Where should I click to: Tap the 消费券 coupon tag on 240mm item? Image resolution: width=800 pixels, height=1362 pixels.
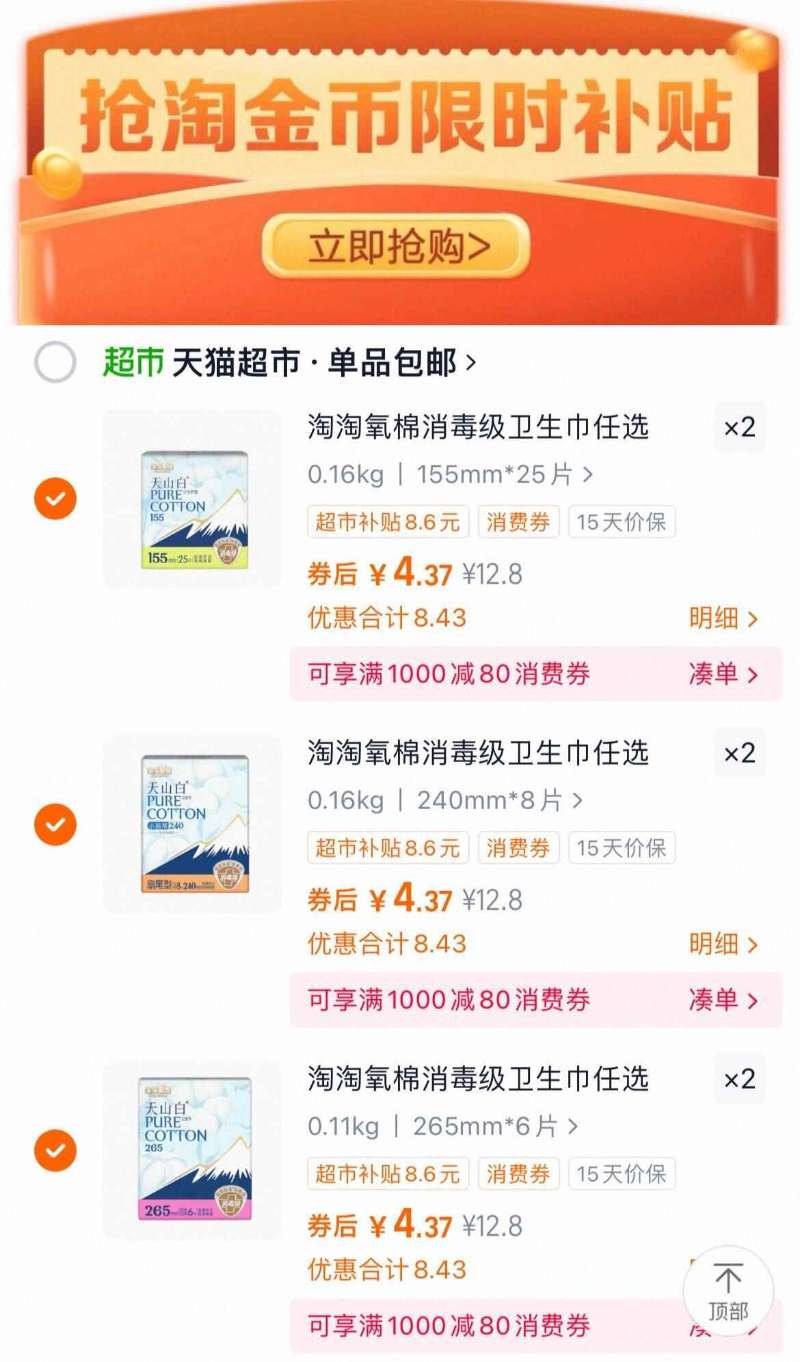click(518, 848)
